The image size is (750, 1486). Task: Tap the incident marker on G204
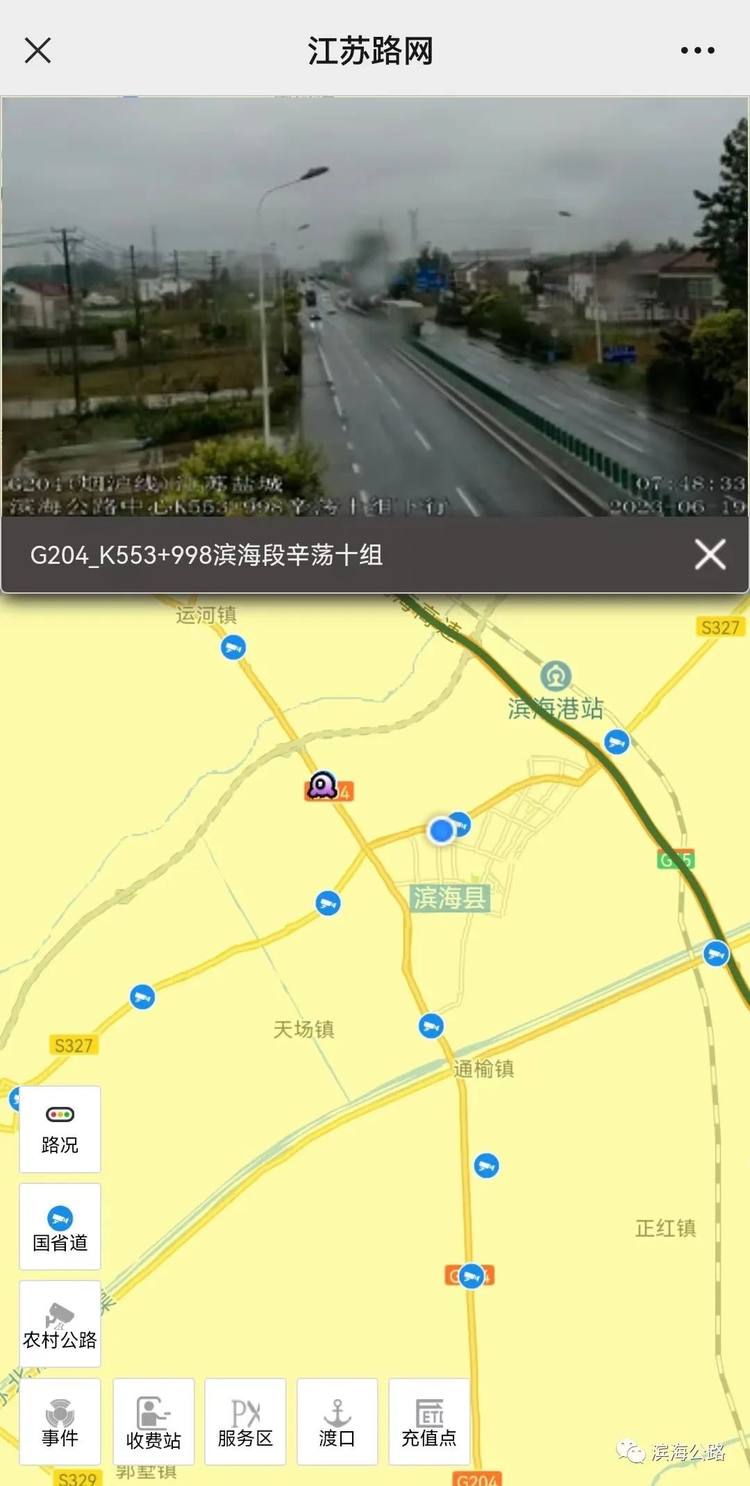[322, 785]
